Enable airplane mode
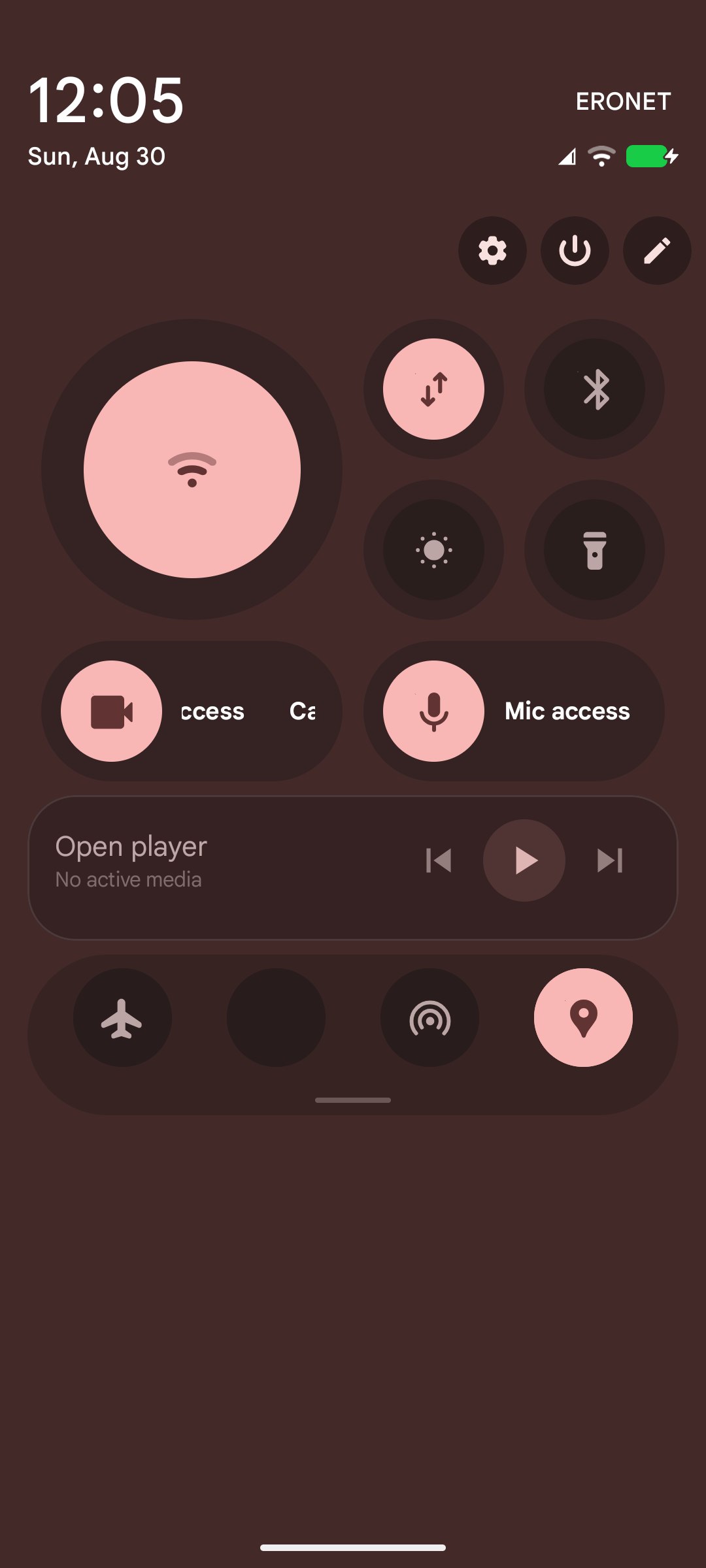The image size is (706, 1568). tap(122, 1018)
